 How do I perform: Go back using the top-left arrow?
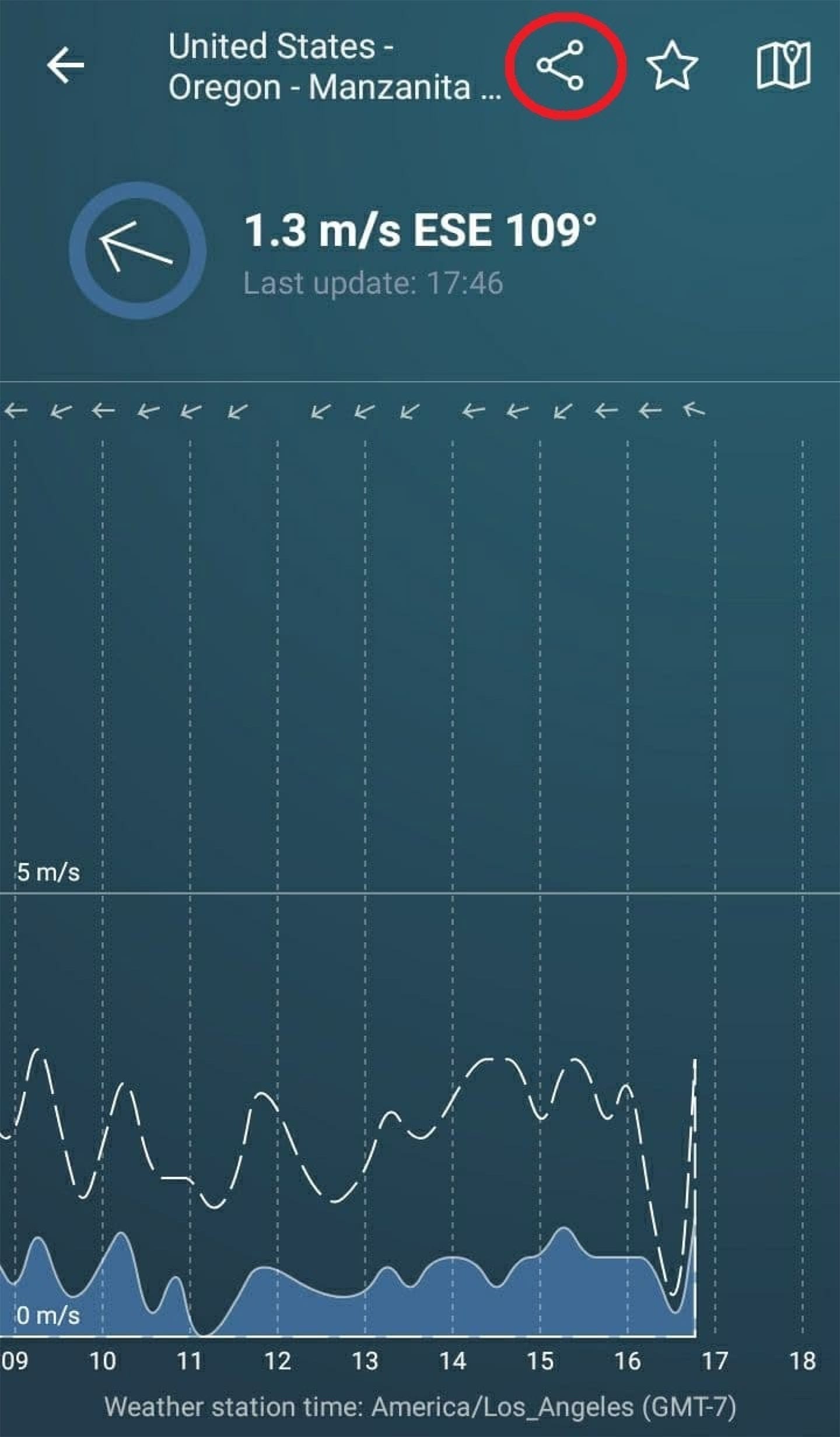point(65,65)
